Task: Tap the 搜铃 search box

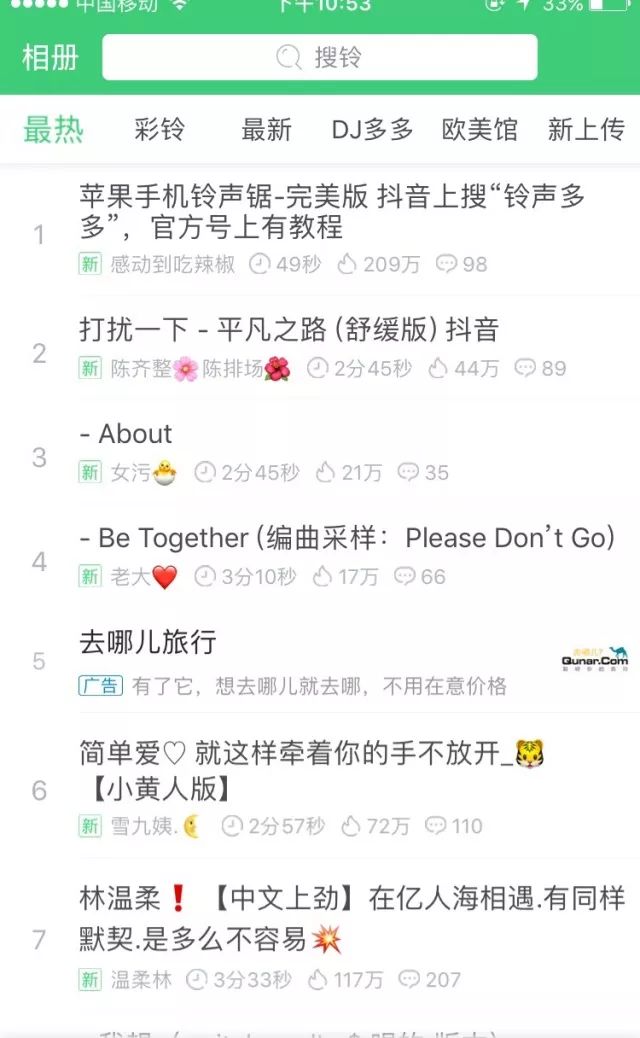Action: 320,58
